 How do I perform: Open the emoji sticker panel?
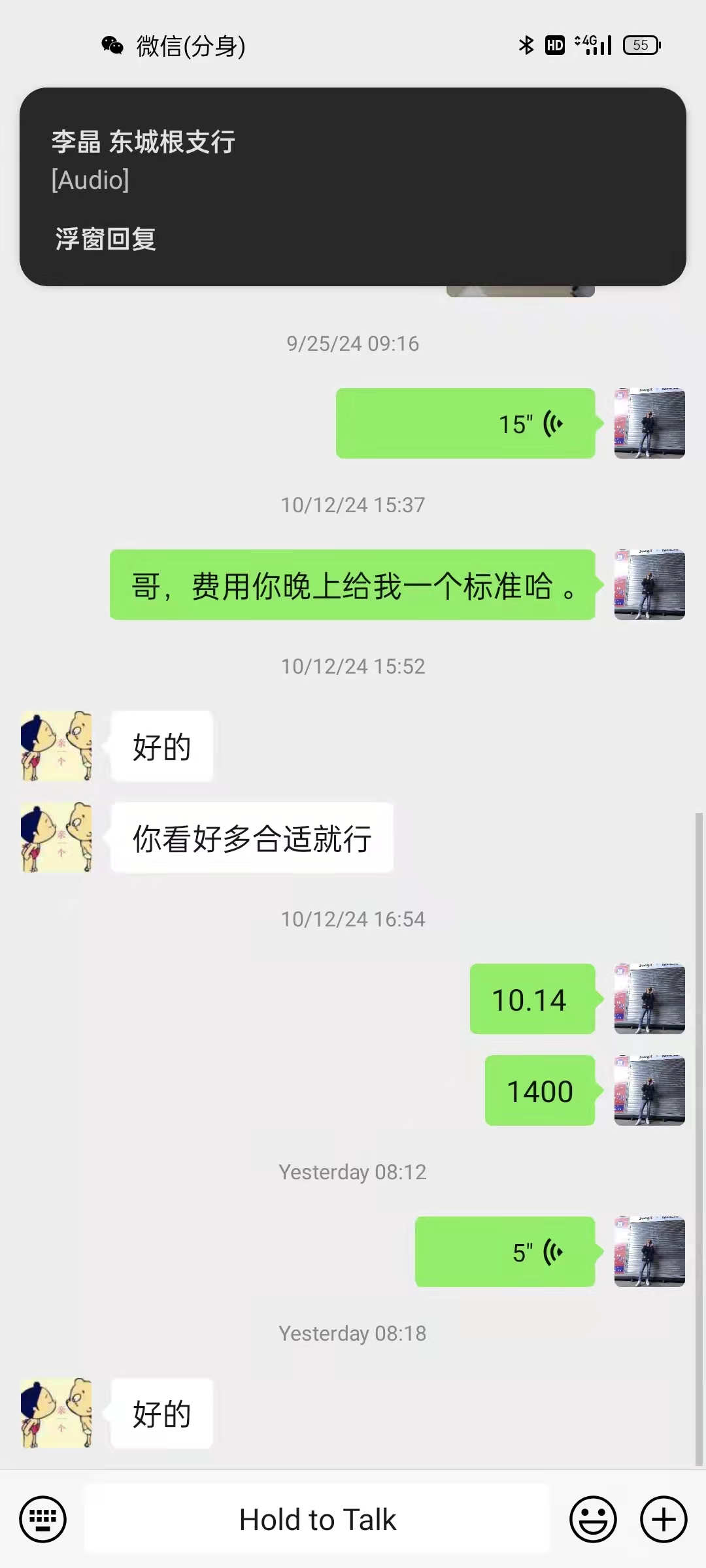pos(593,1519)
